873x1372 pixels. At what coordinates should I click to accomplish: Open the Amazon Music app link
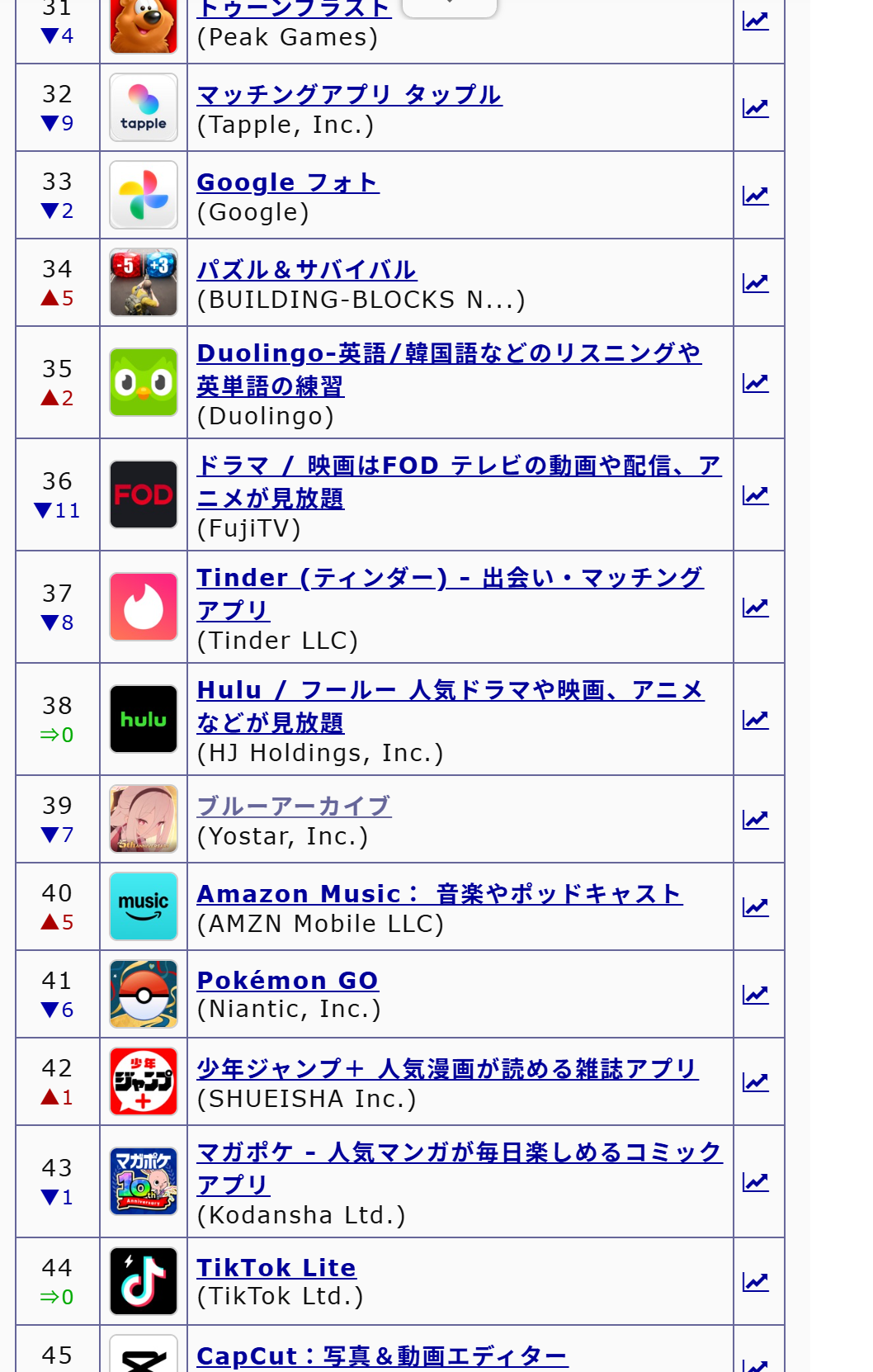(x=439, y=894)
